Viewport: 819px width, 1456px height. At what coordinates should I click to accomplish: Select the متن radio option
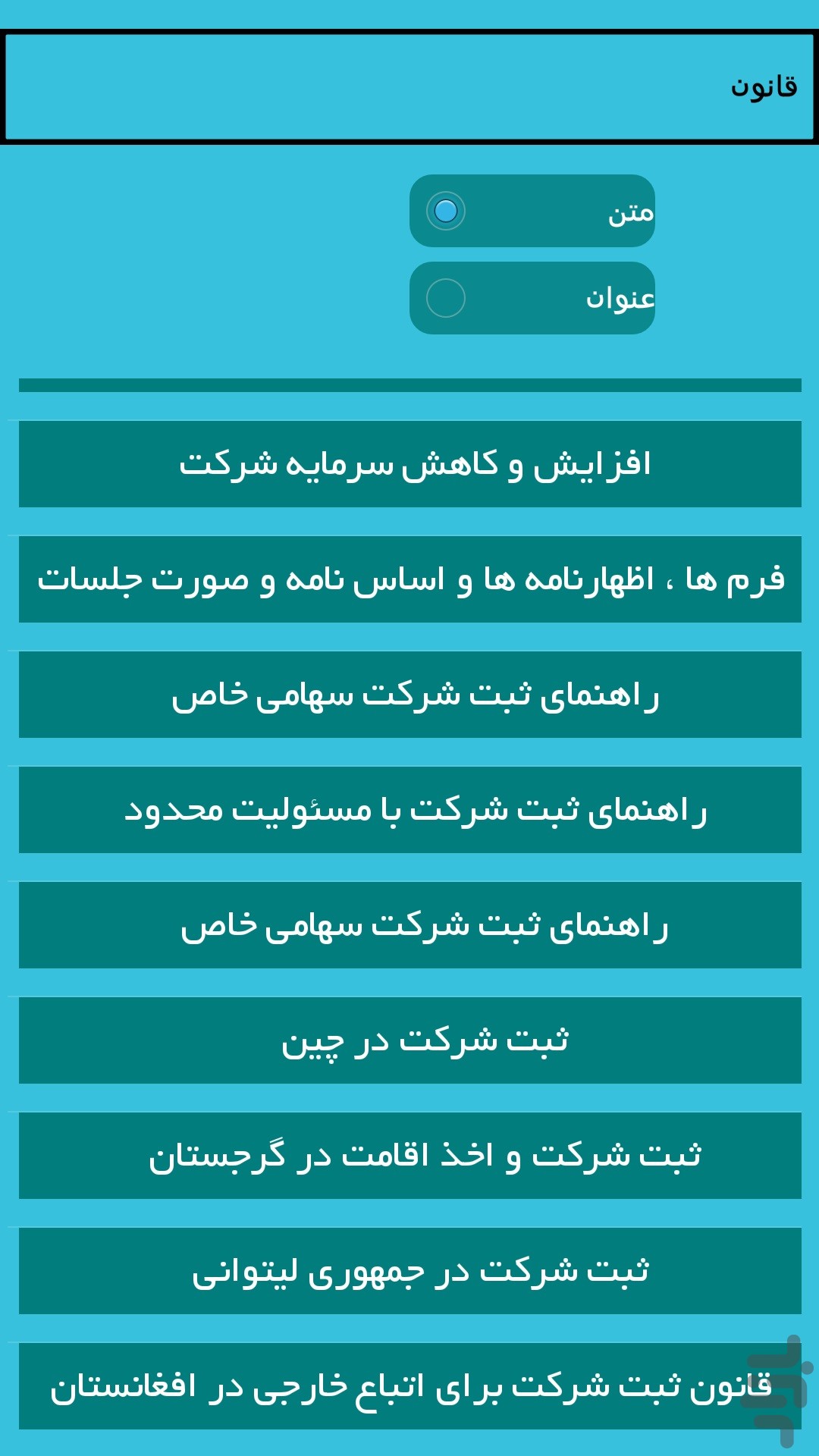(532, 211)
